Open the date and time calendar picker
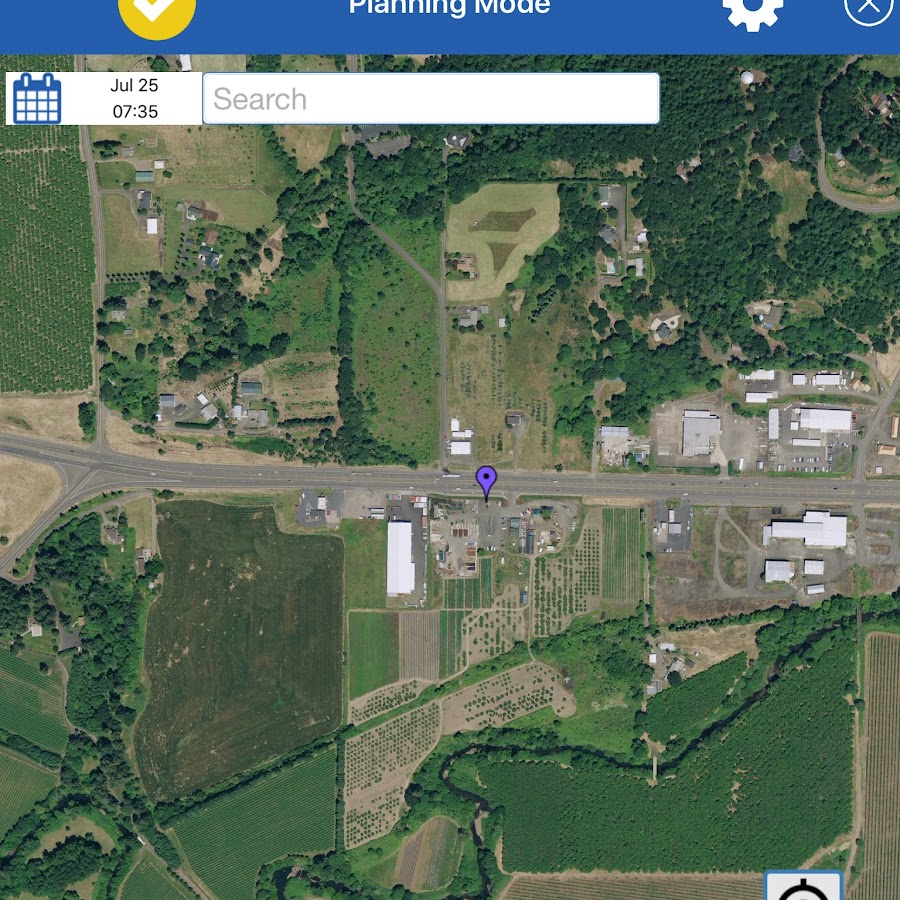Image resolution: width=900 pixels, height=900 pixels. point(38,98)
